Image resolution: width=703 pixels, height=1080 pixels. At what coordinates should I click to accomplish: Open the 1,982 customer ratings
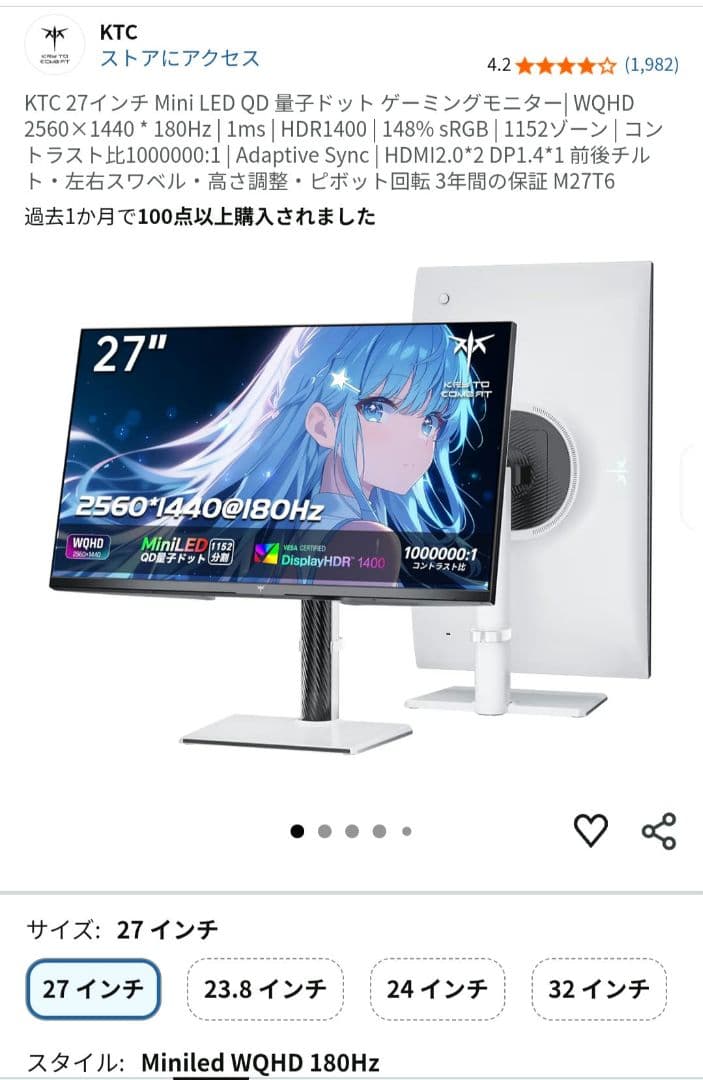(651, 65)
